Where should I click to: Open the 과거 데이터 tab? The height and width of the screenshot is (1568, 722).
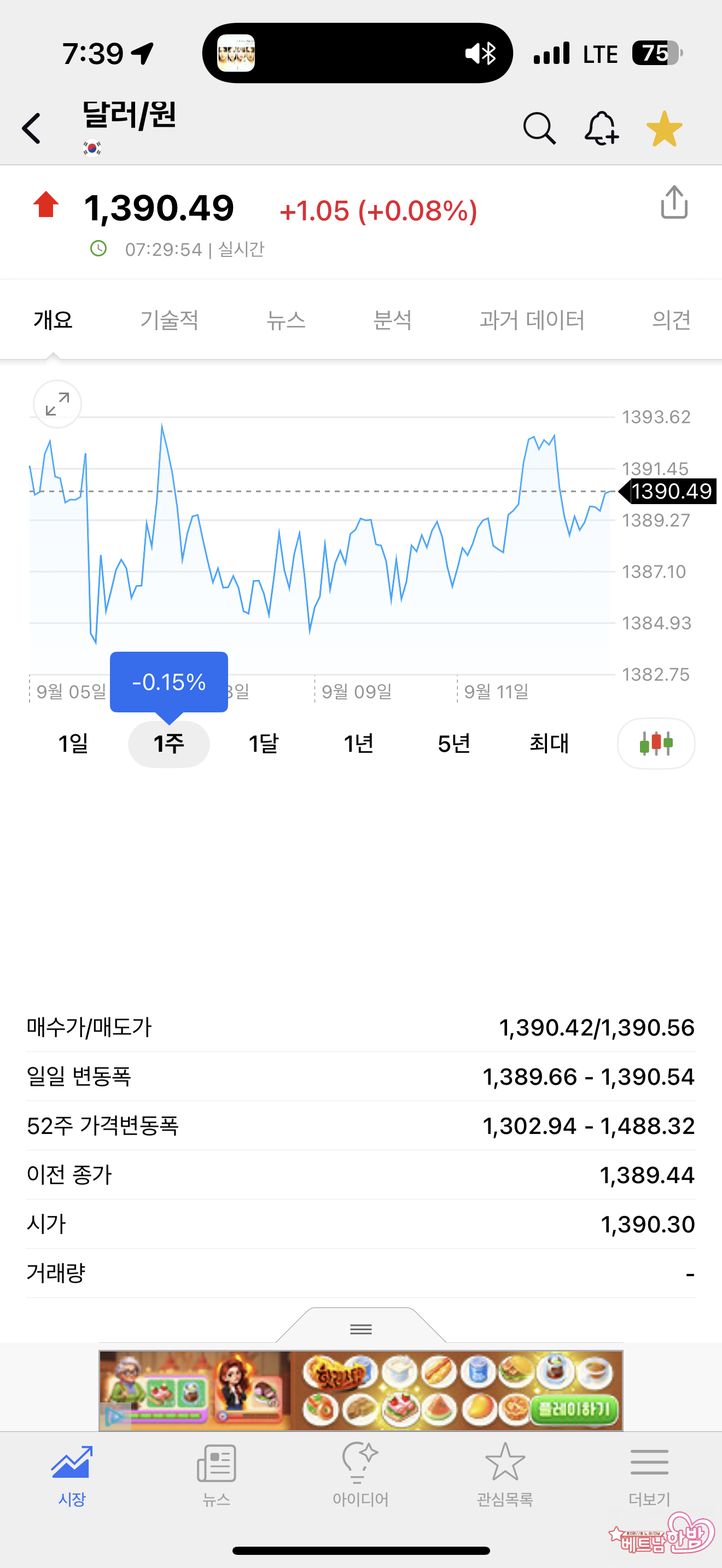(532, 320)
